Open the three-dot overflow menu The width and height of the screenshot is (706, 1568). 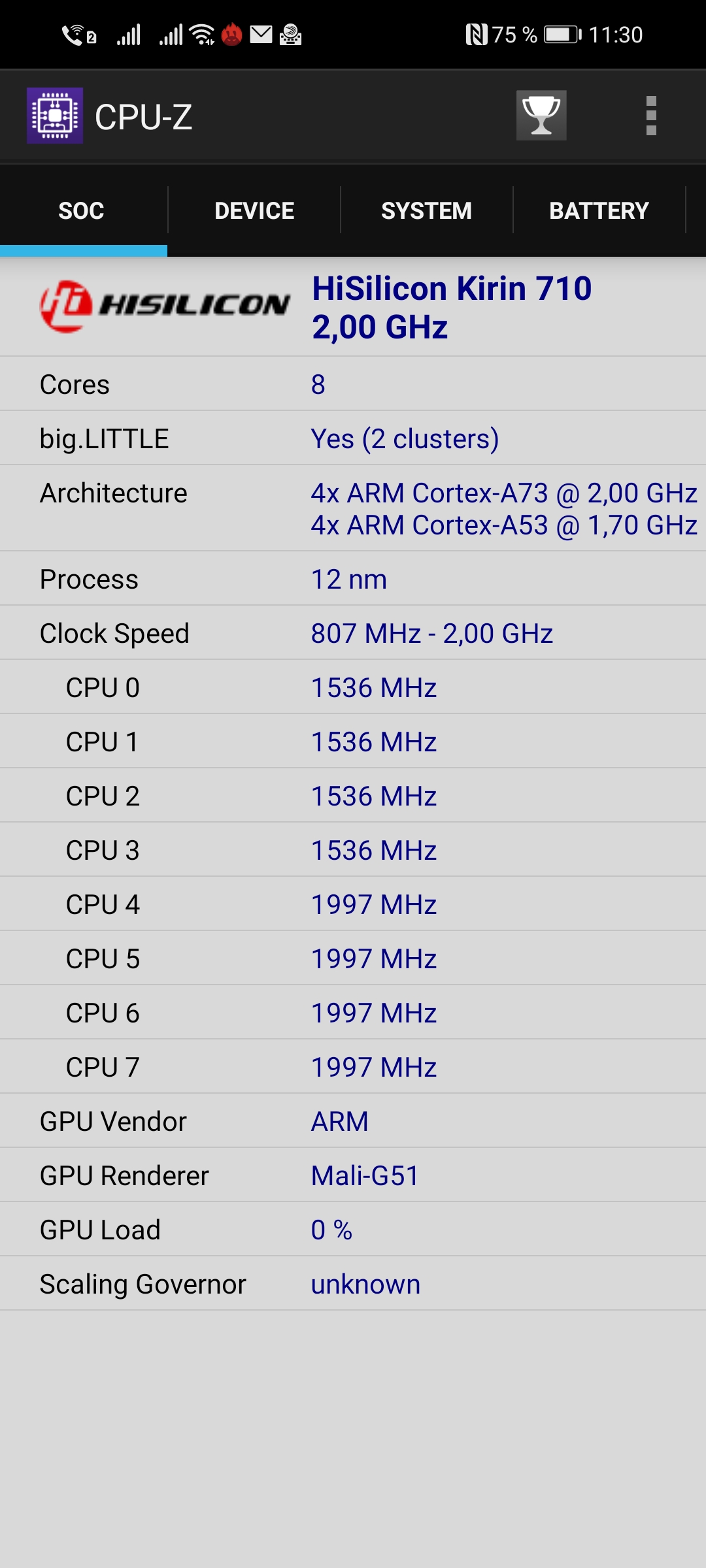pyautogui.click(x=651, y=116)
